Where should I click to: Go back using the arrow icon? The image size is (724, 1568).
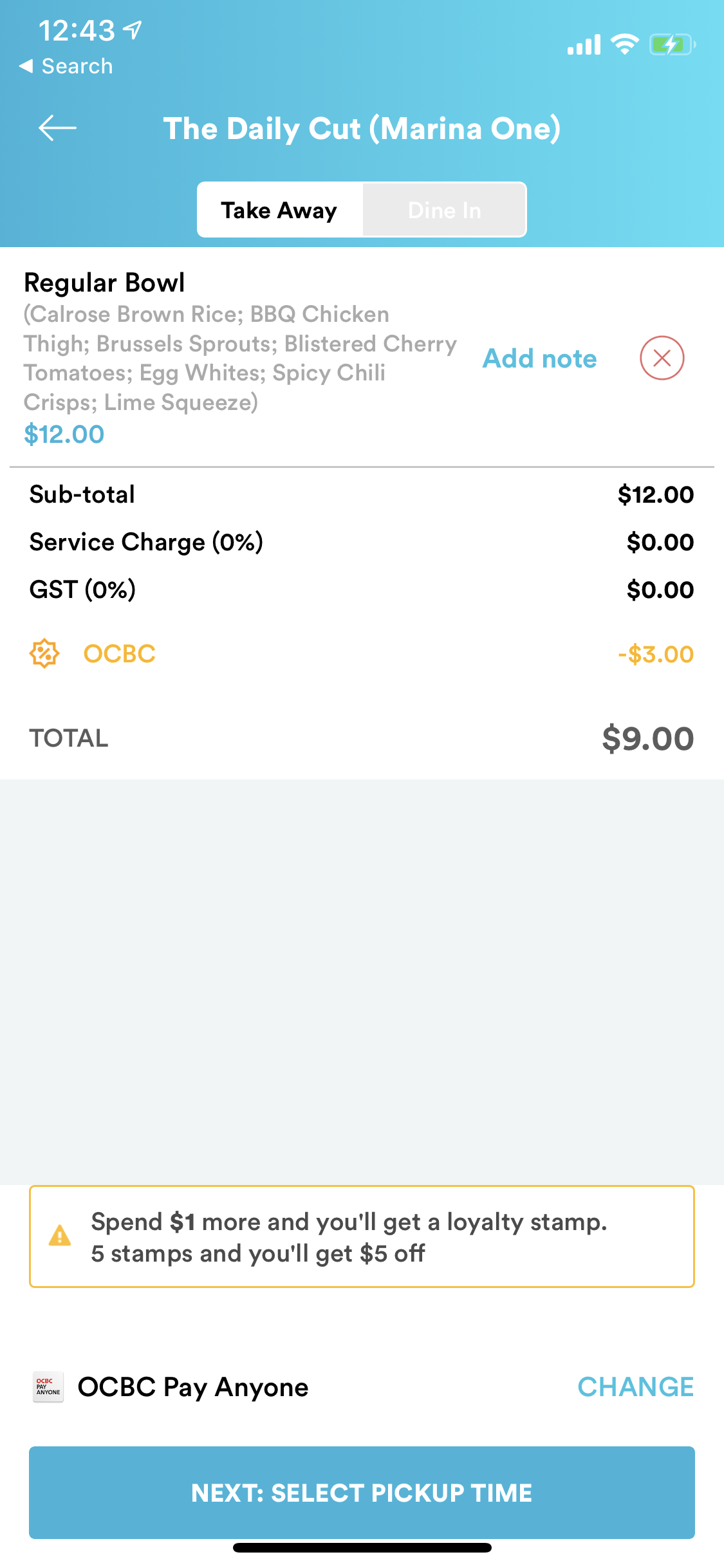click(57, 128)
